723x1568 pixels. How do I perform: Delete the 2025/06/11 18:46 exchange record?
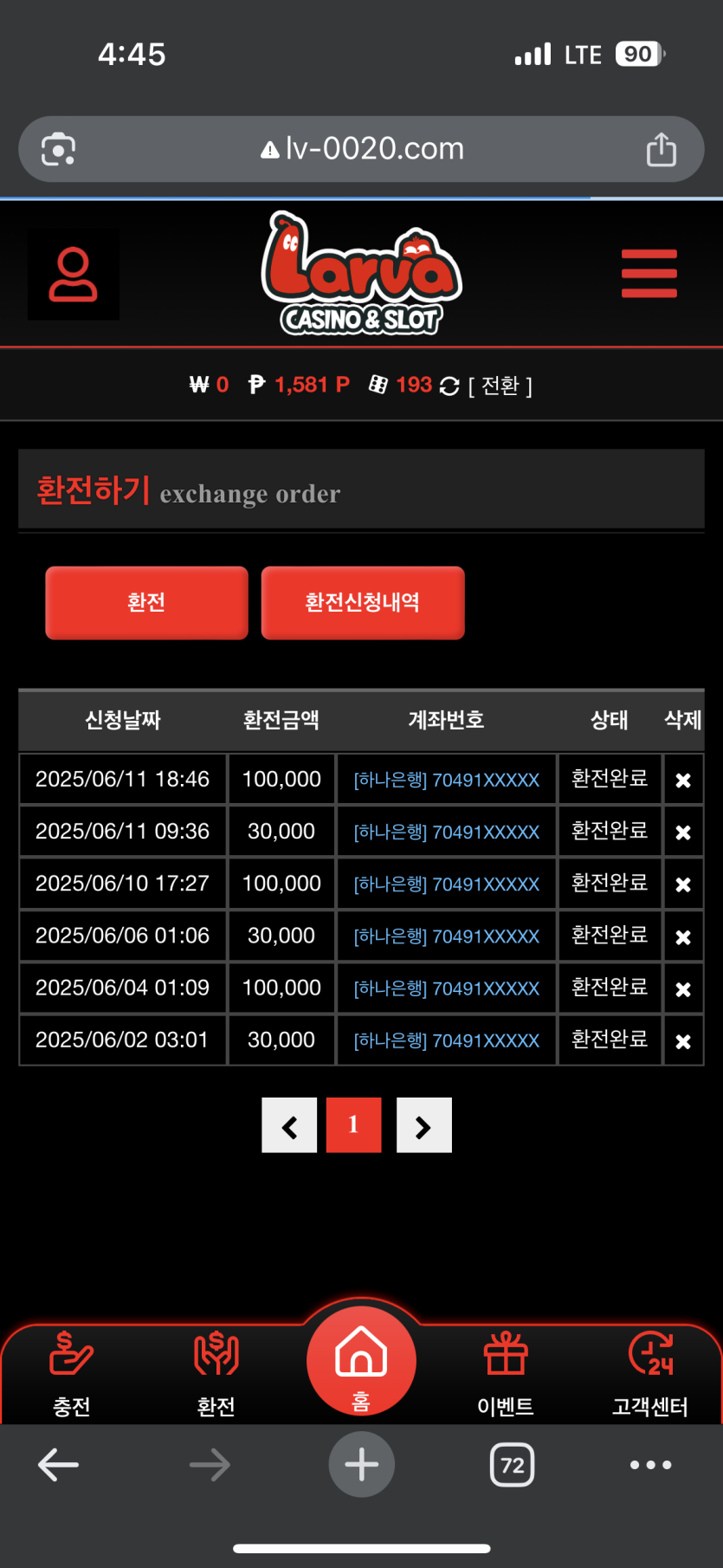pos(683,781)
